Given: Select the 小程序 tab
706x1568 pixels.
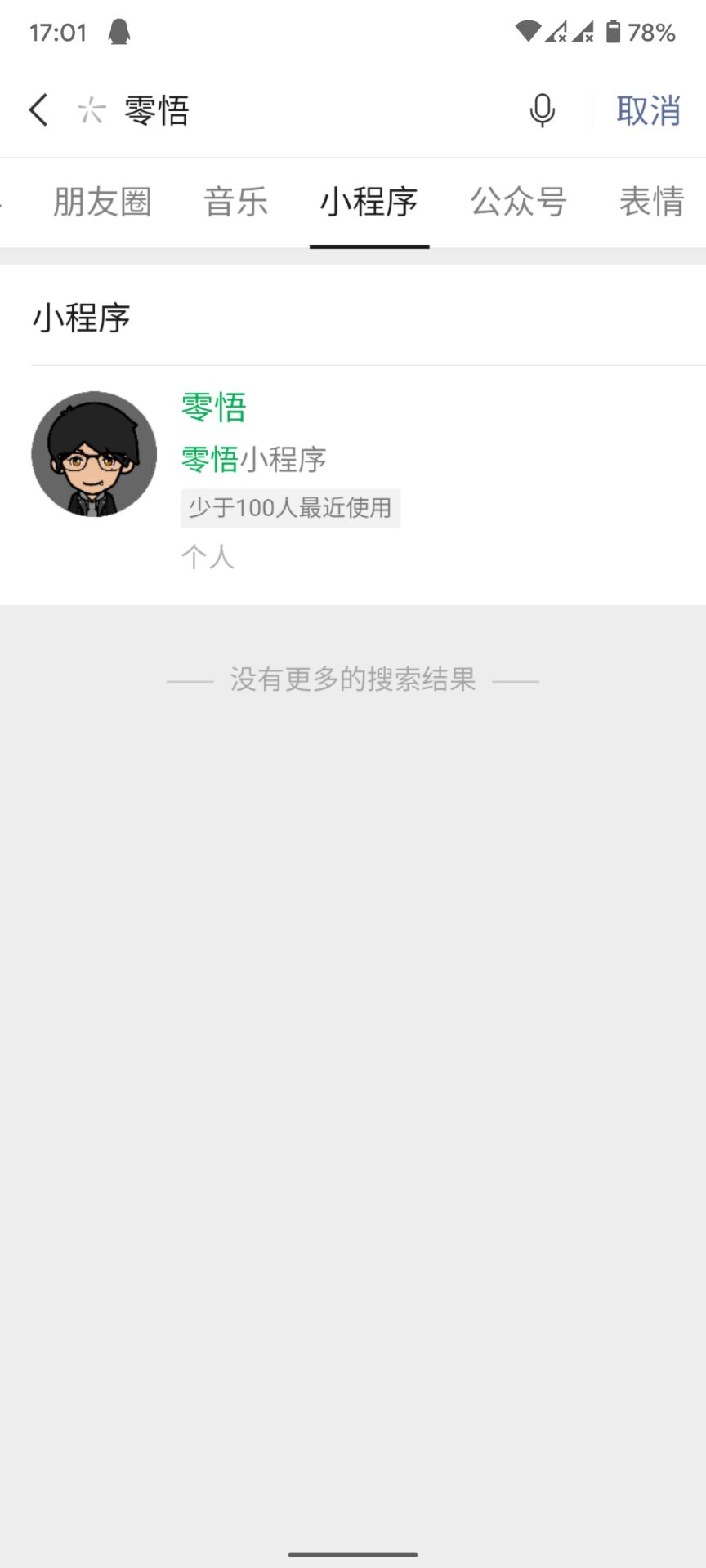Looking at the screenshot, I should pyautogui.click(x=369, y=202).
